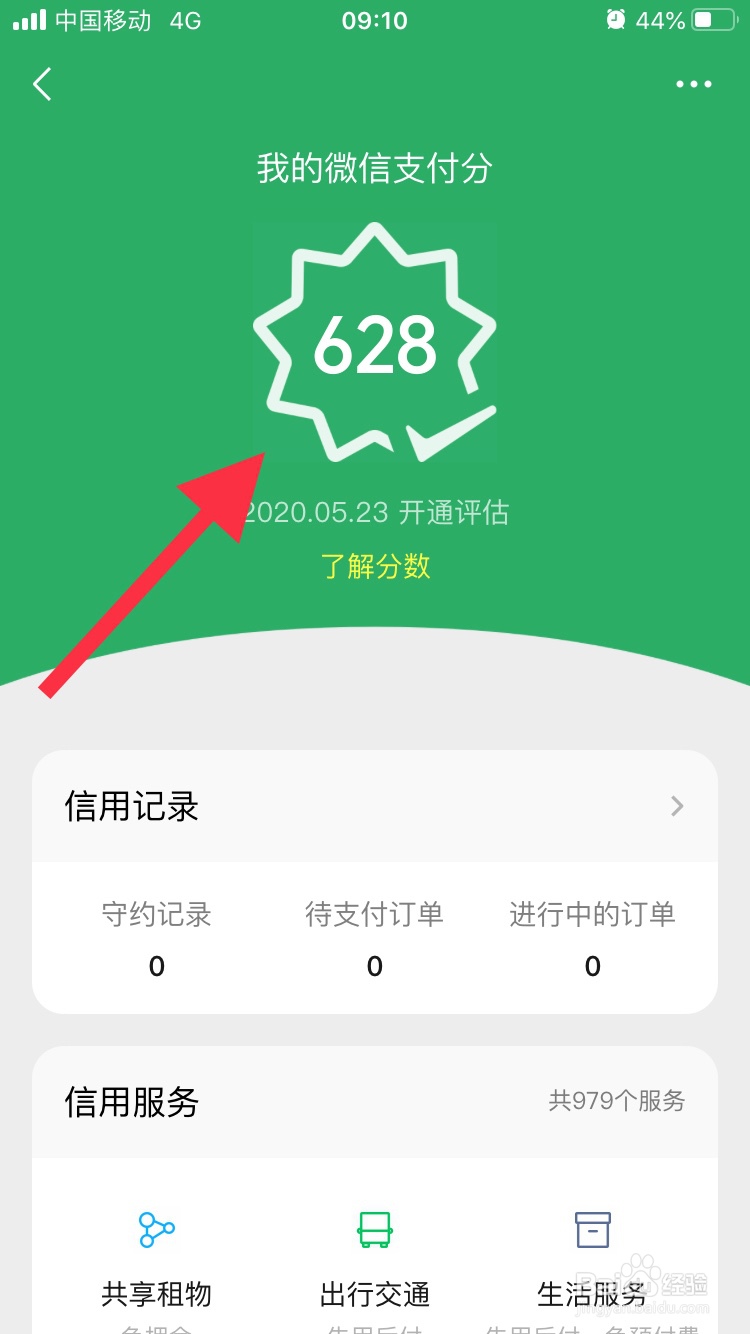
Task: Open the 了解分数 link
Action: tap(375, 566)
